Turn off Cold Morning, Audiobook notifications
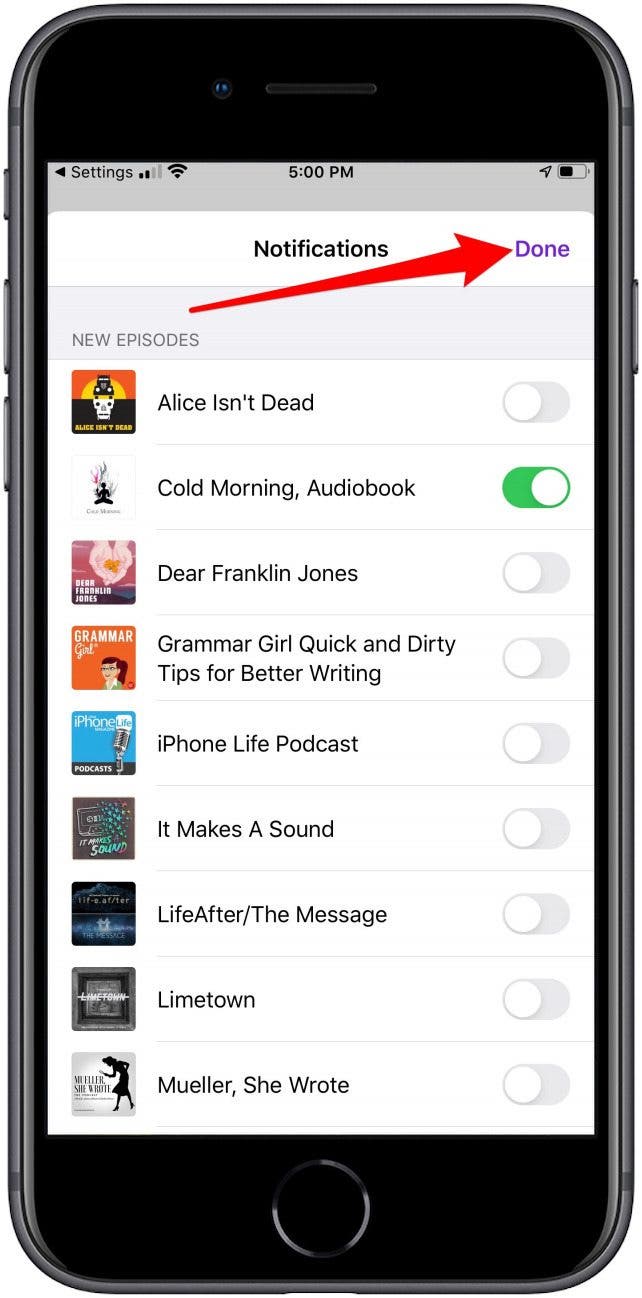This screenshot has width=642, height=1298. 535,488
